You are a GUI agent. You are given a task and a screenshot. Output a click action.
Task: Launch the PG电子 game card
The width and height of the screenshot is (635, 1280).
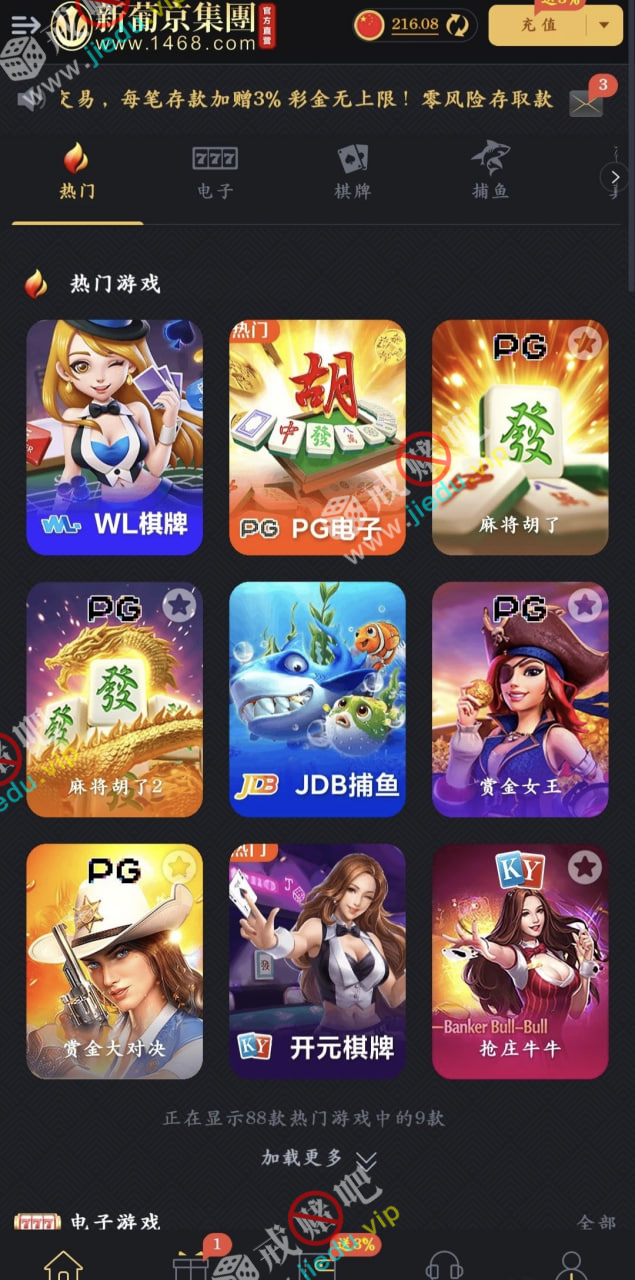[317, 437]
